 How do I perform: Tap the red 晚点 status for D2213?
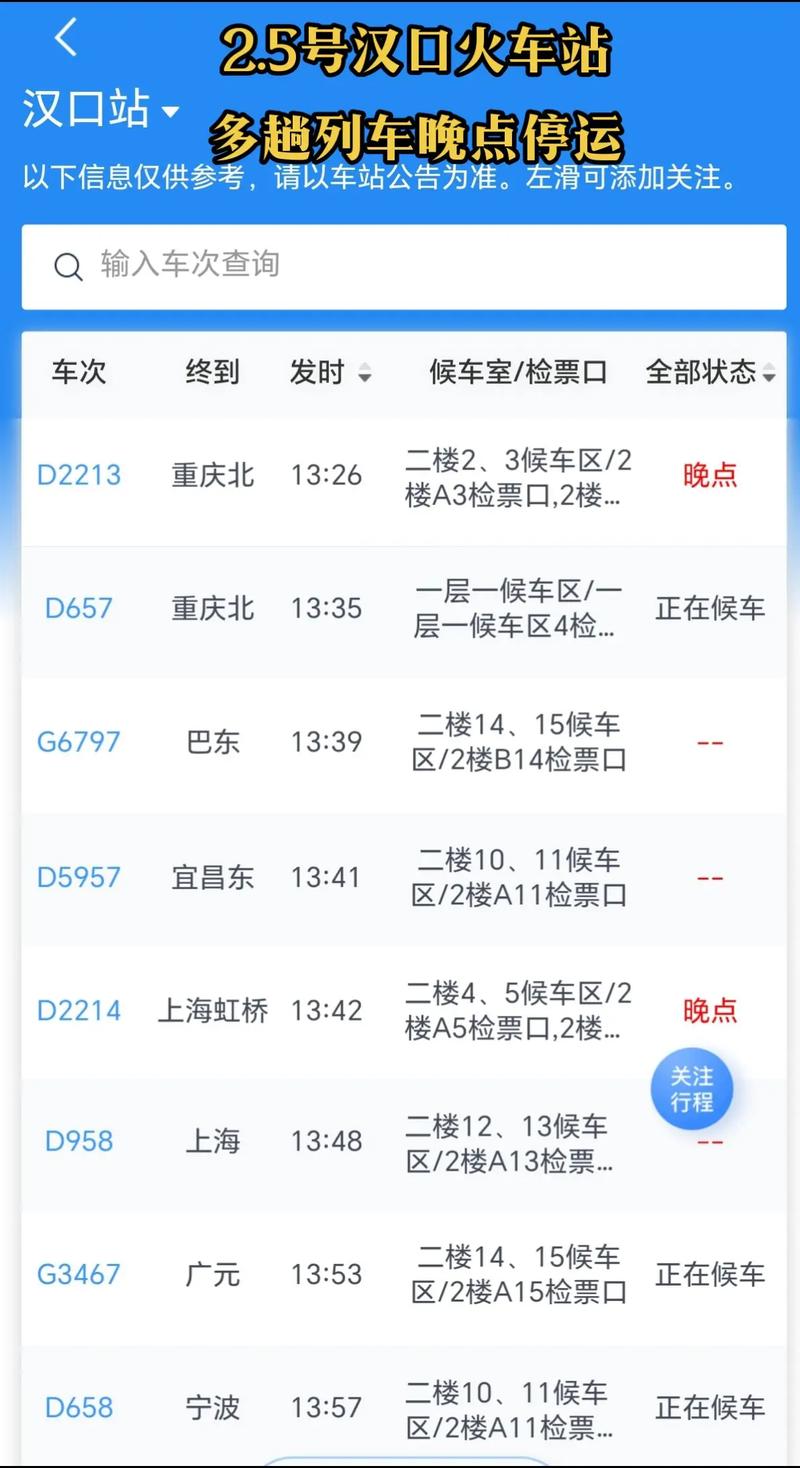[x=710, y=476]
